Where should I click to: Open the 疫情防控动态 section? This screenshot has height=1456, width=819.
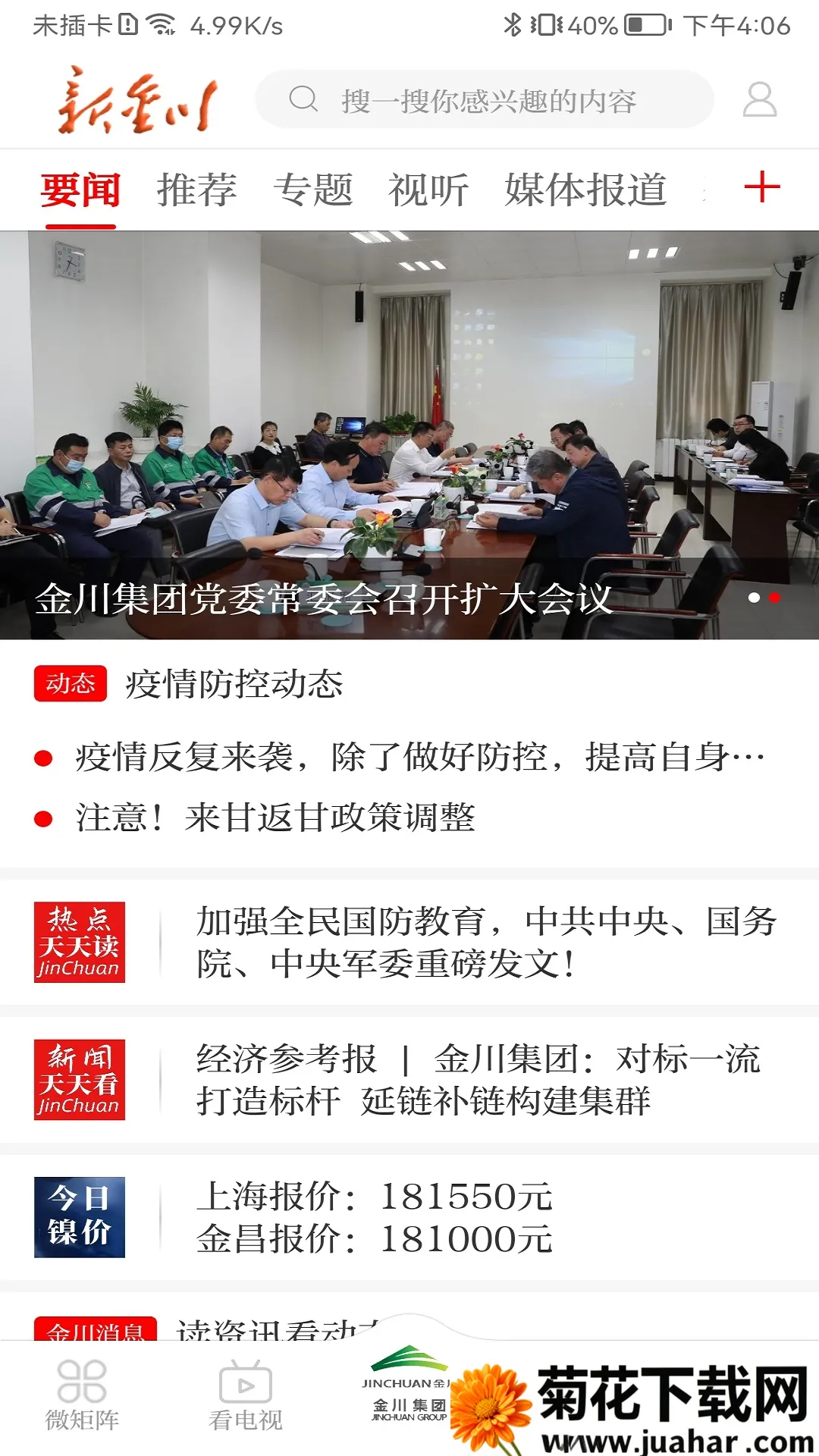pos(234,684)
